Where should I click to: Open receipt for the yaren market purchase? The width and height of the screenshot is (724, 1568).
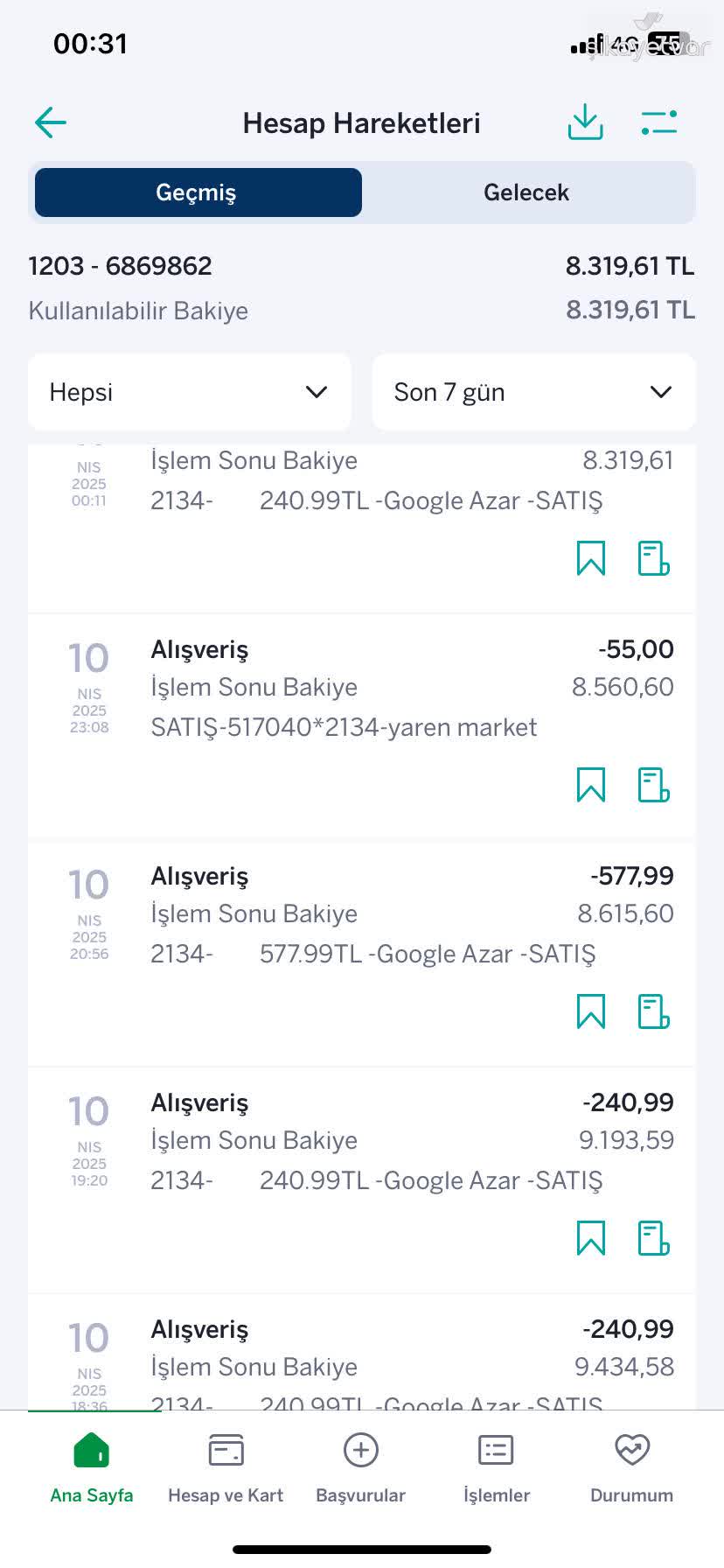(x=651, y=785)
